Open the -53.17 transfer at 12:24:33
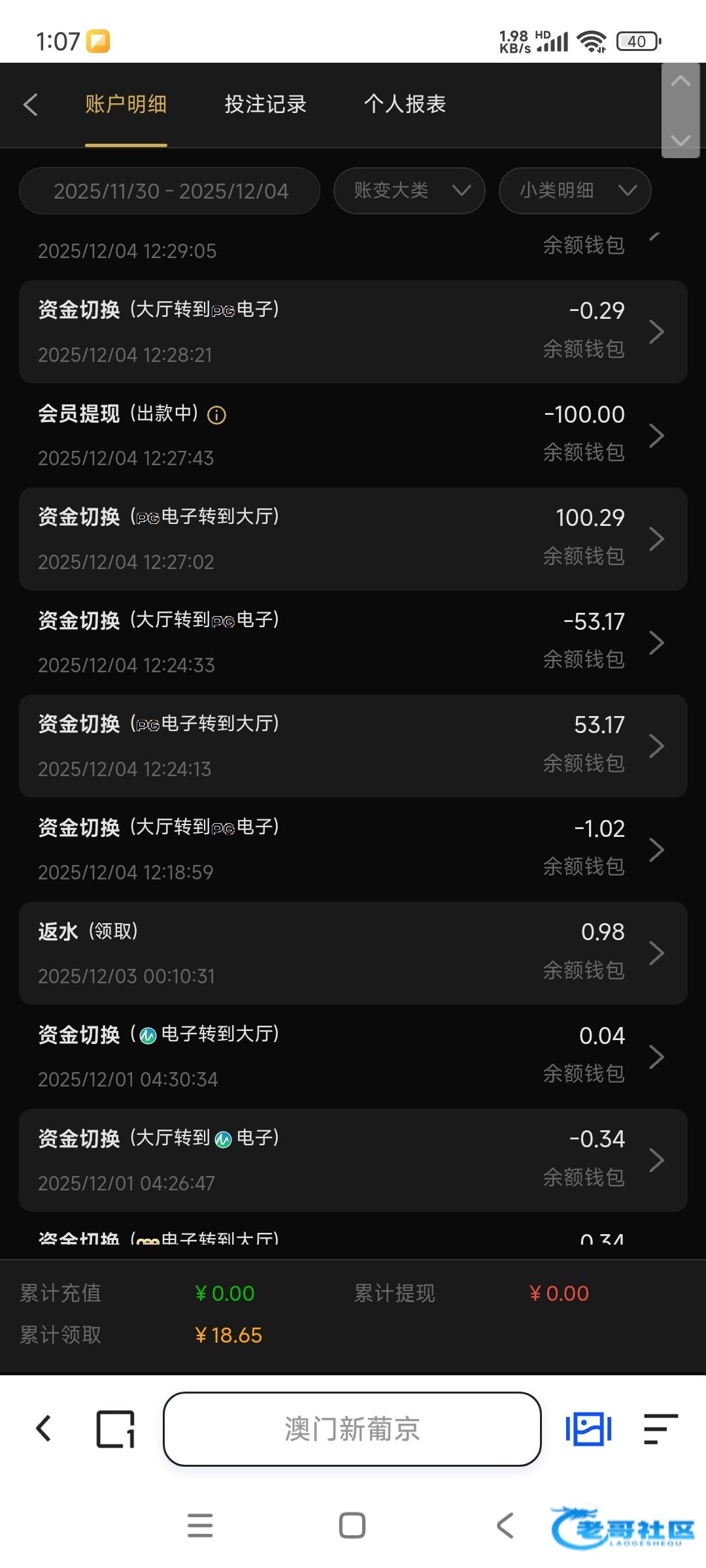The width and height of the screenshot is (706, 1568). pyautogui.click(x=353, y=642)
